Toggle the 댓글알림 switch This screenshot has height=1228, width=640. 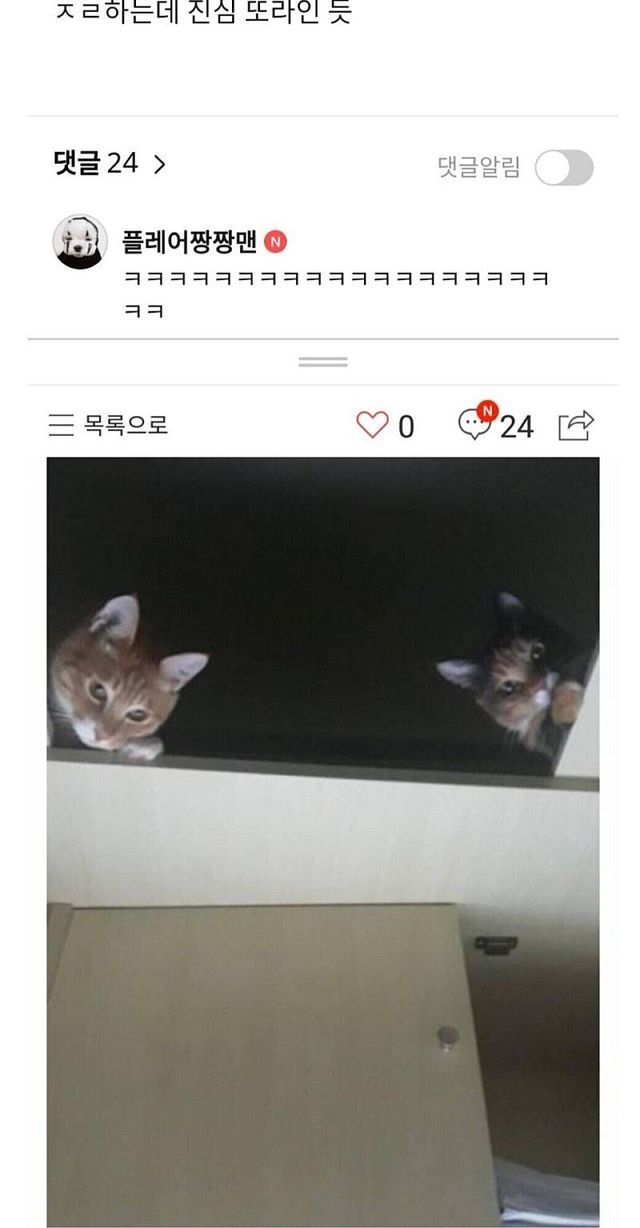coord(564,168)
